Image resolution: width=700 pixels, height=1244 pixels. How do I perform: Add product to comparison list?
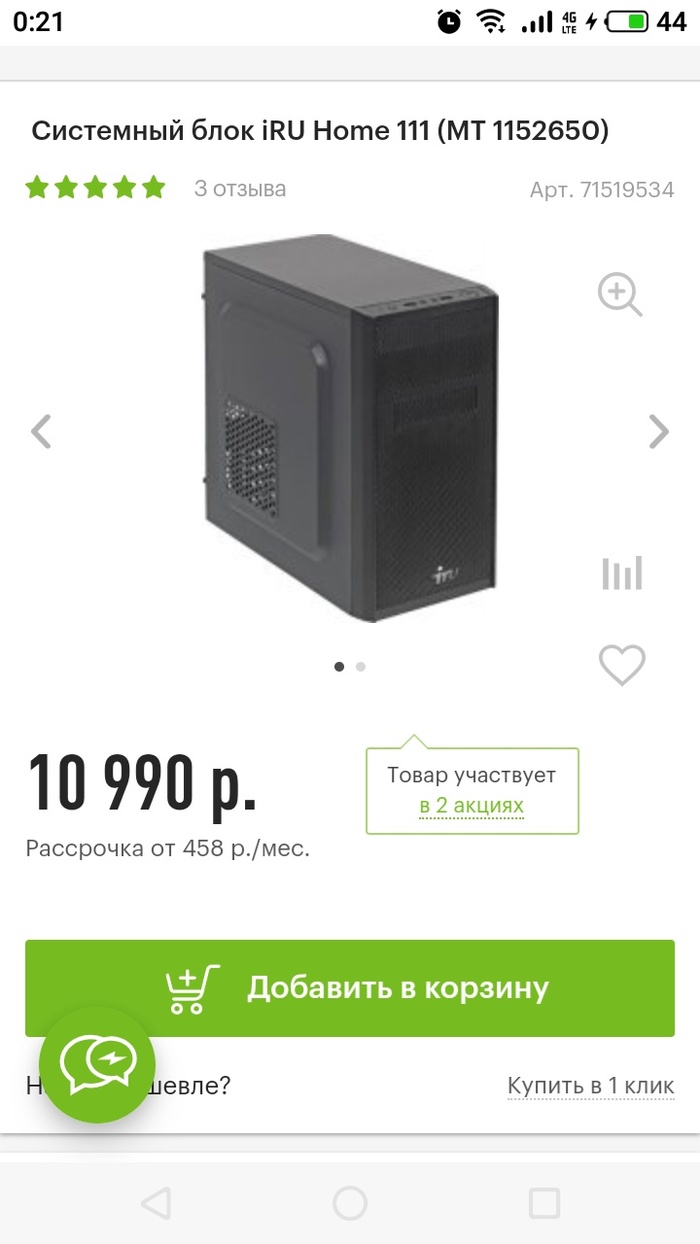click(621, 573)
